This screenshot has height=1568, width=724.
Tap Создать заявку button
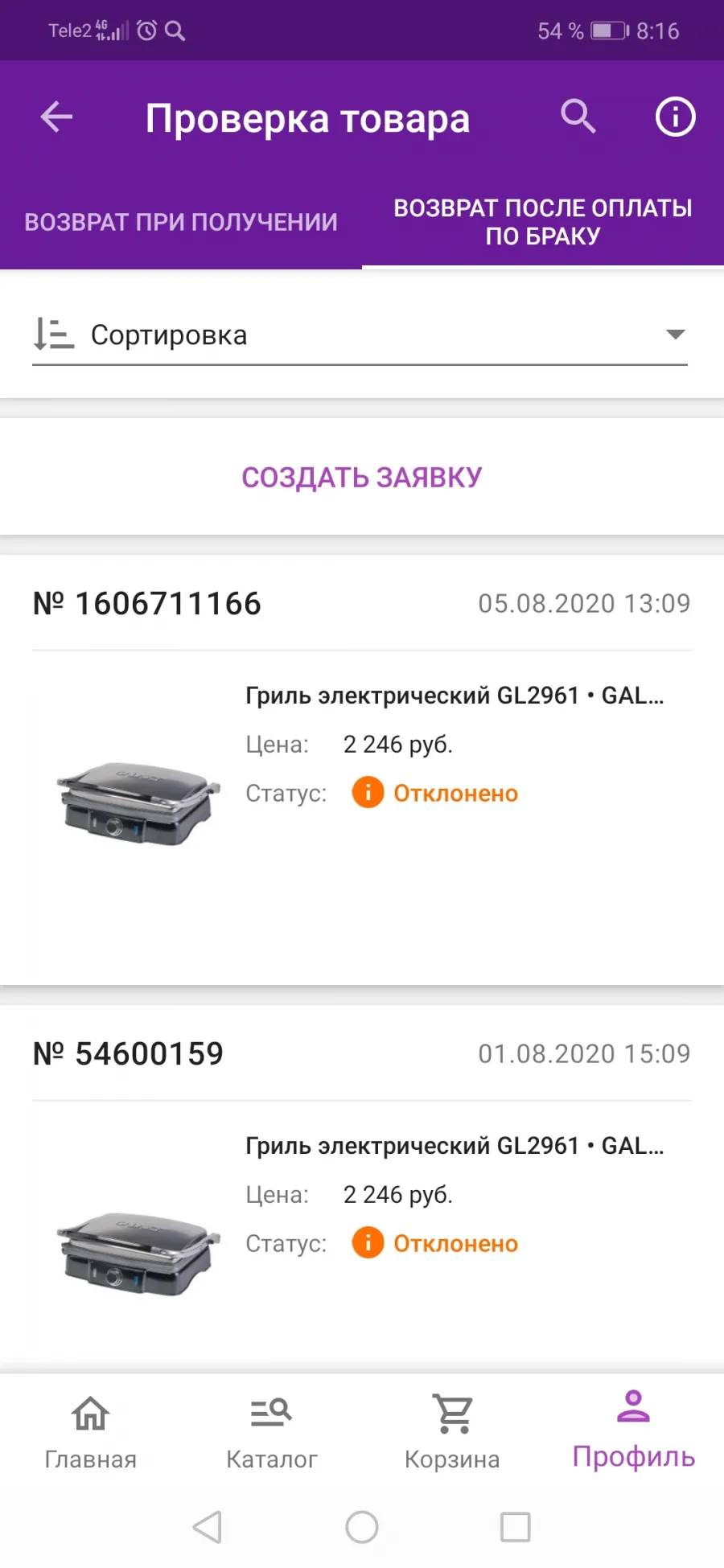362,477
